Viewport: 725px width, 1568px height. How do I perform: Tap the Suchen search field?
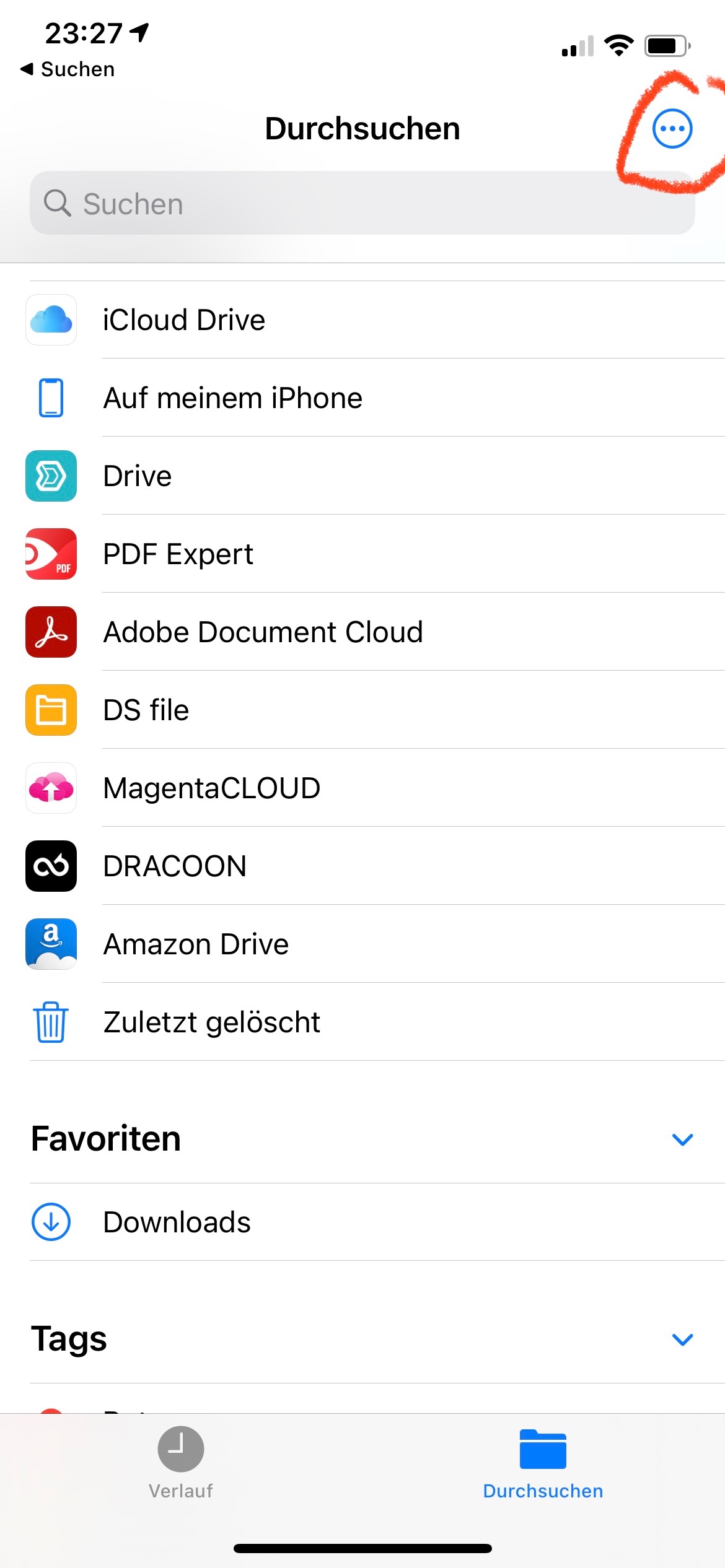click(362, 203)
